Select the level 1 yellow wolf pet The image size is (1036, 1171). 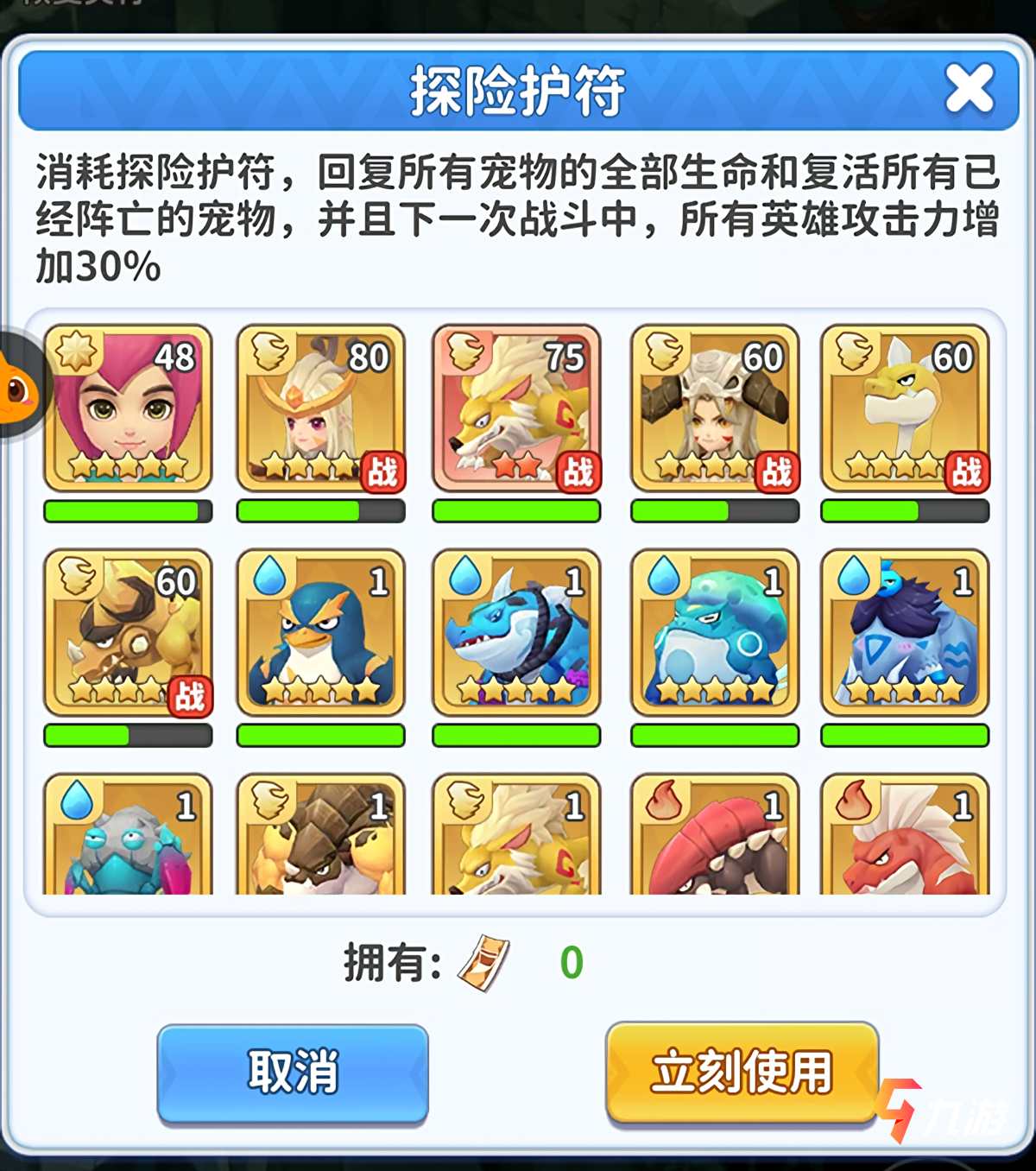click(x=516, y=836)
